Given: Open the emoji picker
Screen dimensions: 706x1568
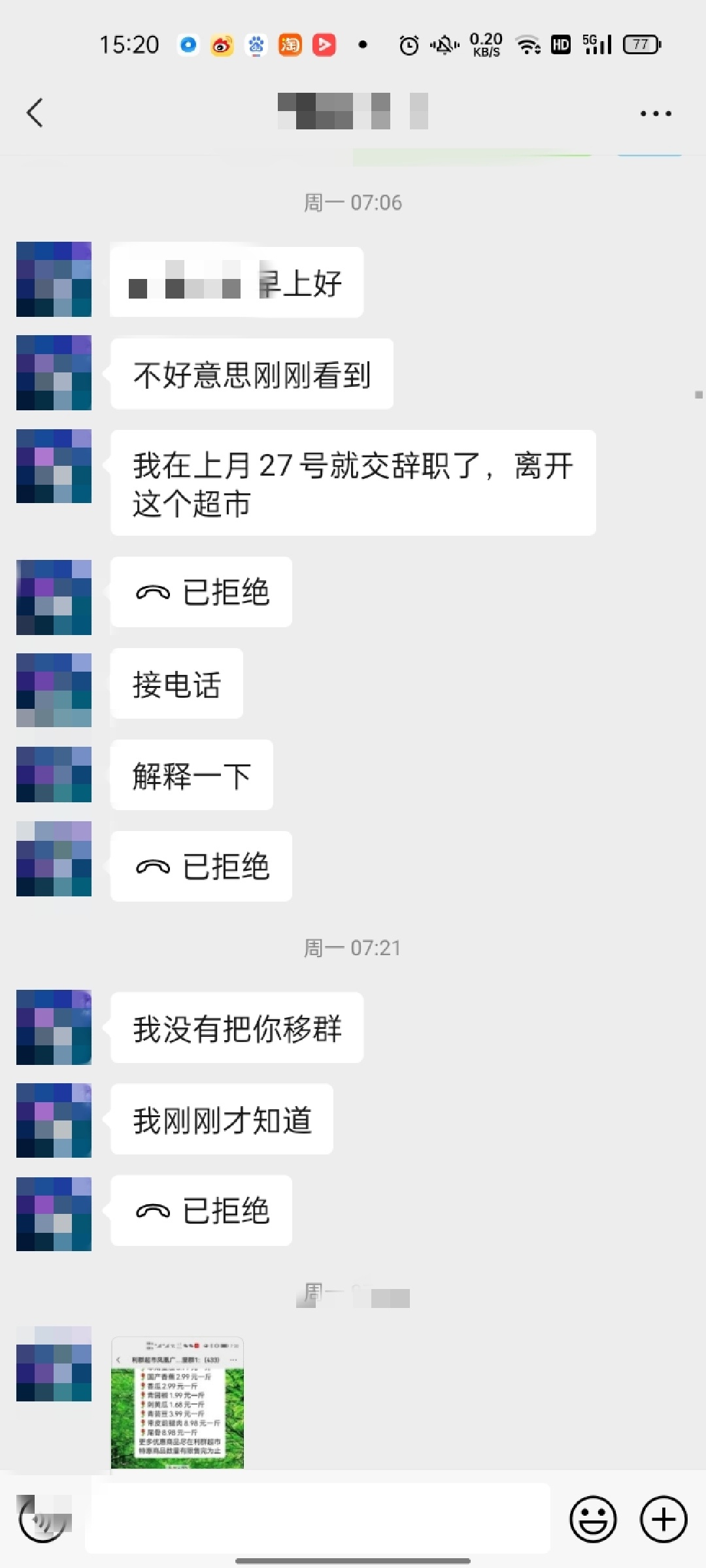Looking at the screenshot, I should click(593, 1519).
